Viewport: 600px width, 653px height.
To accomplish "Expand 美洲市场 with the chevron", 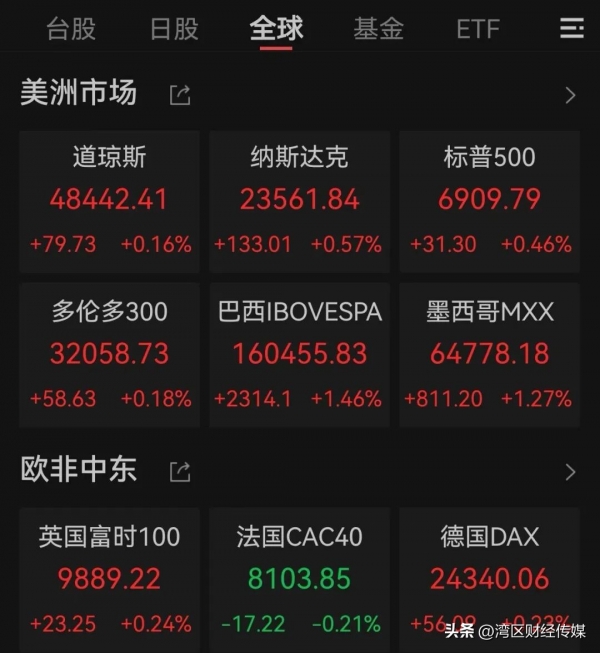I will pyautogui.click(x=570, y=96).
